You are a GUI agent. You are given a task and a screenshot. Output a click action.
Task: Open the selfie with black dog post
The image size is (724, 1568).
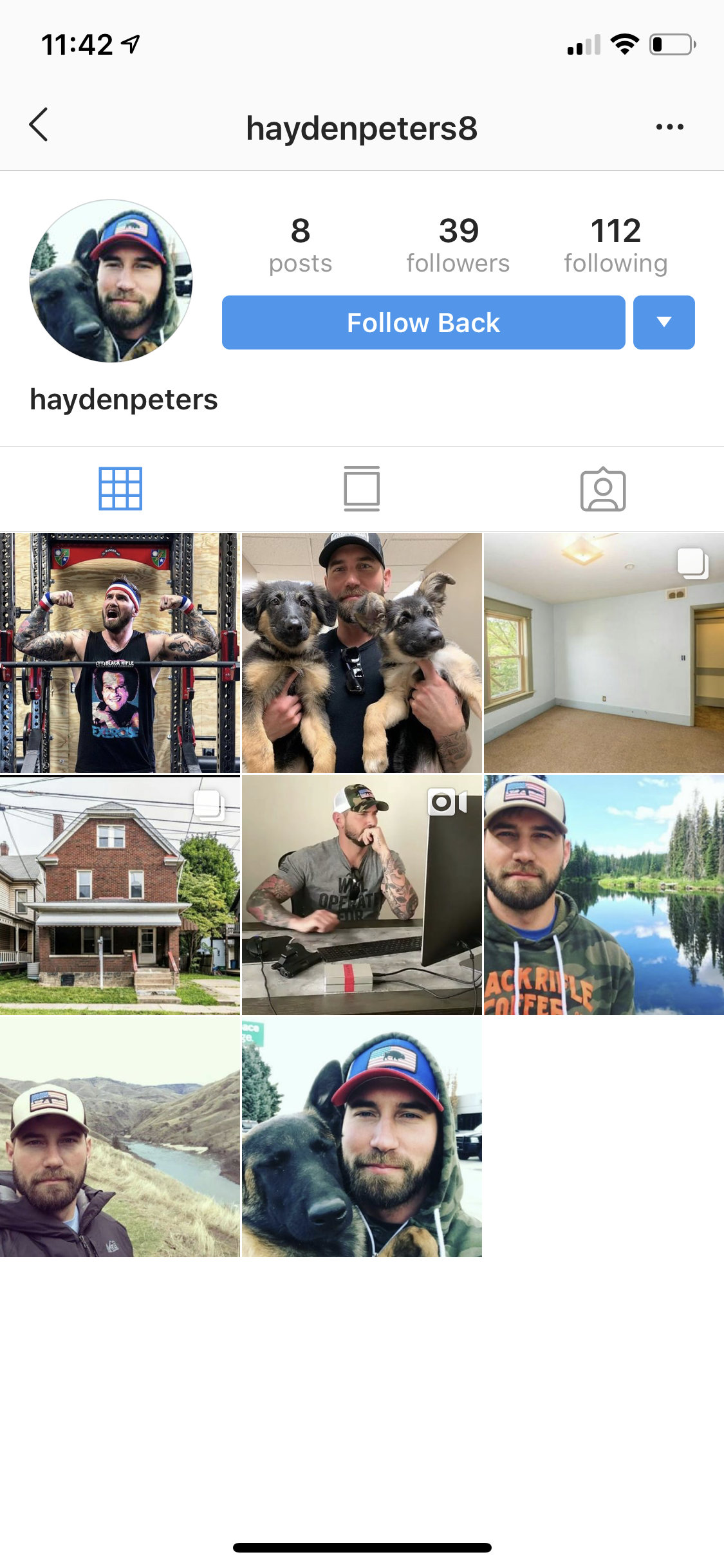coord(362,1137)
